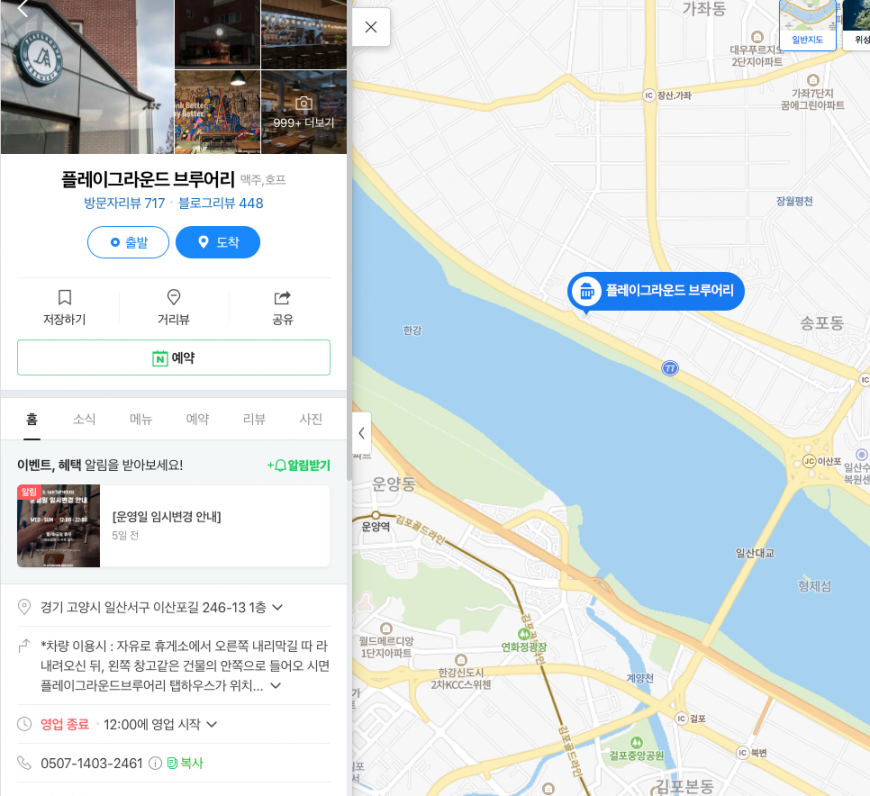Copy phone number with 복사
This screenshot has height=796, width=870.
(x=185, y=763)
